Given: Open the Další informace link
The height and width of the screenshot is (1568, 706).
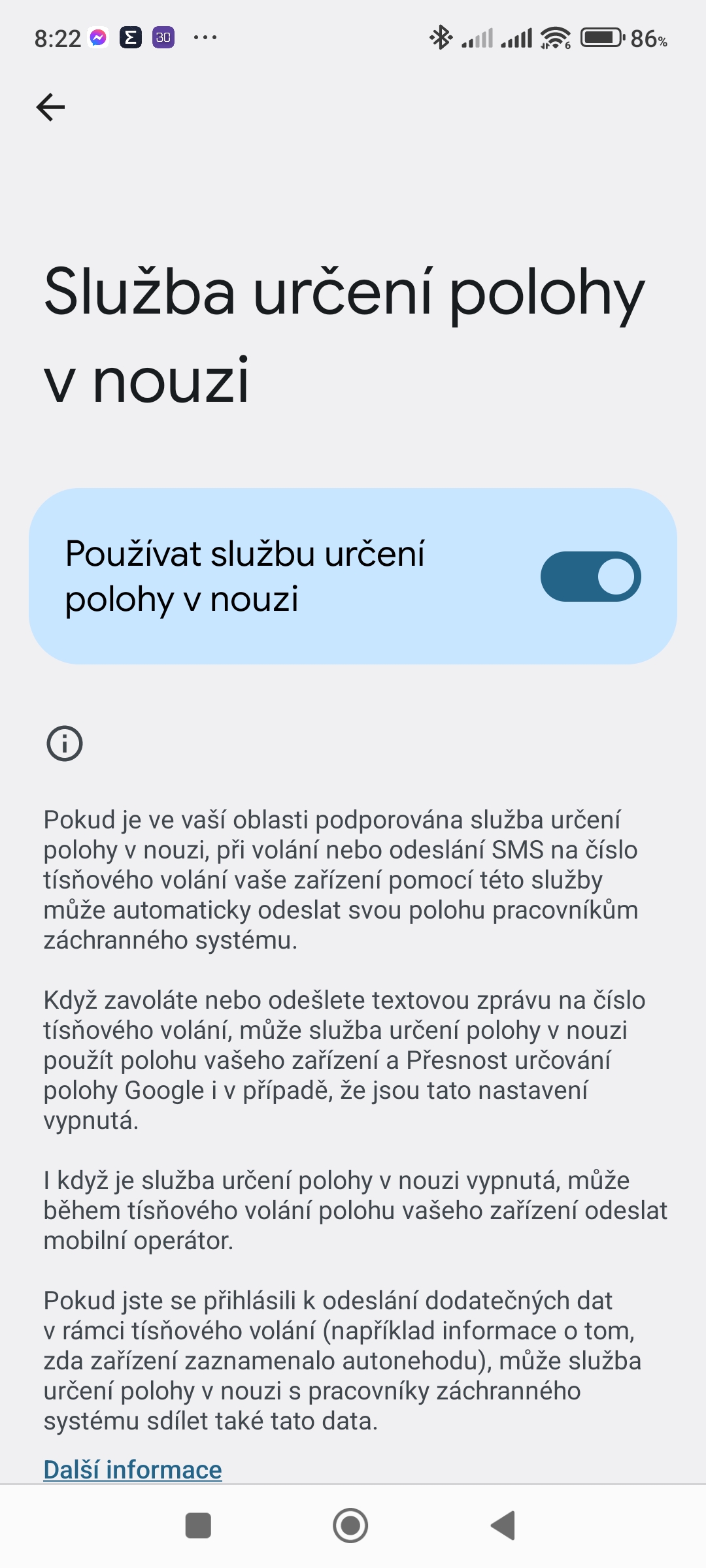Looking at the screenshot, I should pyautogui.click(x=133, y=1470).
